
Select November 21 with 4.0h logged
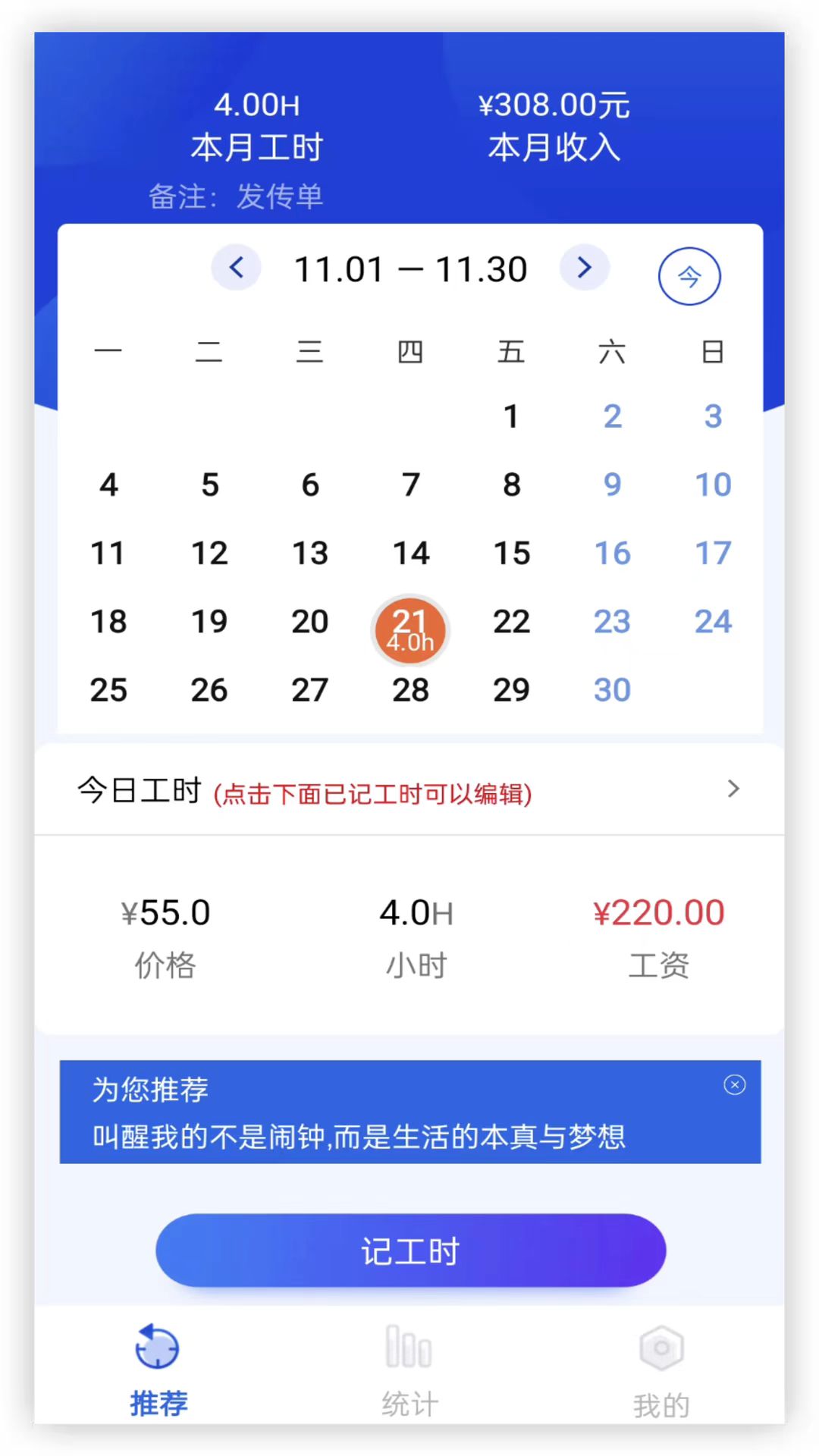point(410,630)
